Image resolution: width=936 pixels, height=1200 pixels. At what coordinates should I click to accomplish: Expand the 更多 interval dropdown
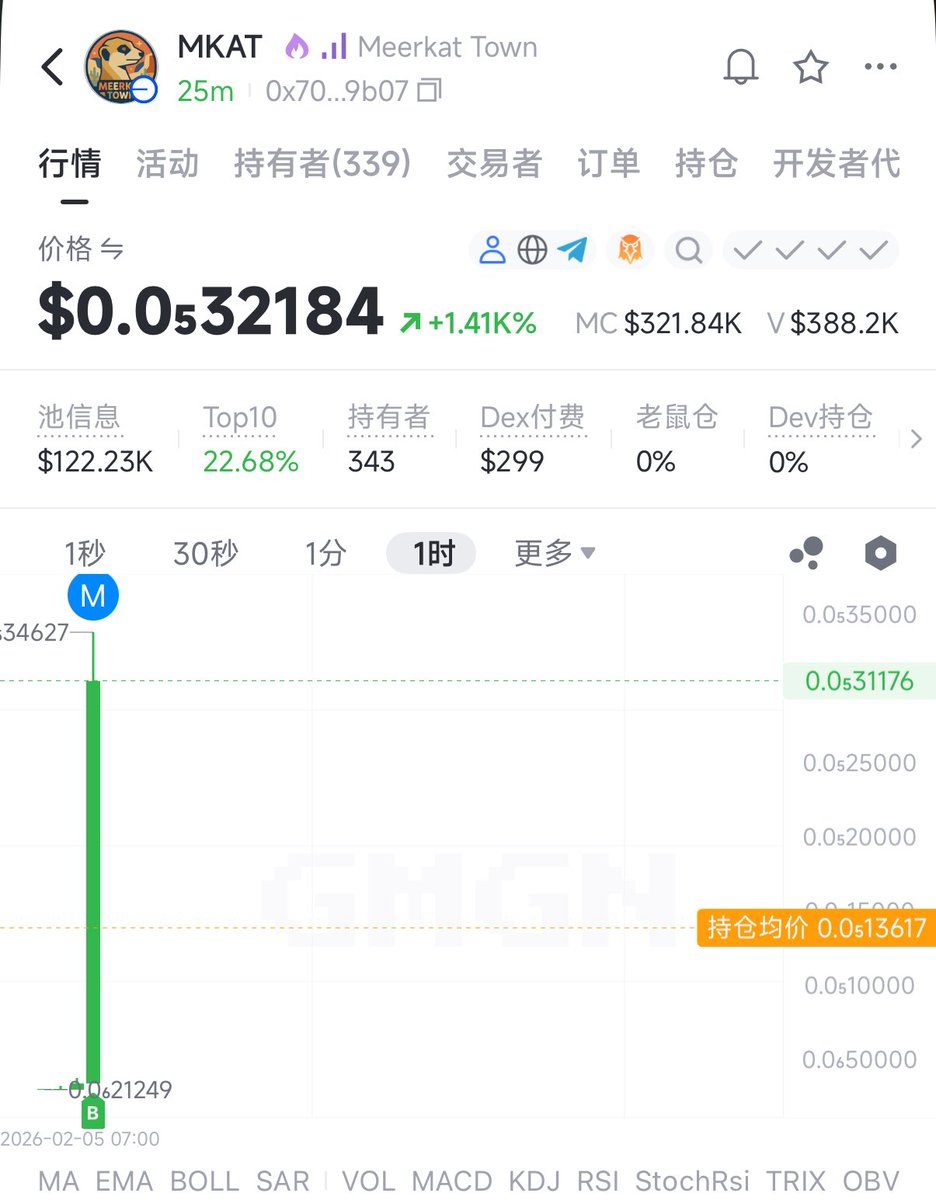point(554,553)
